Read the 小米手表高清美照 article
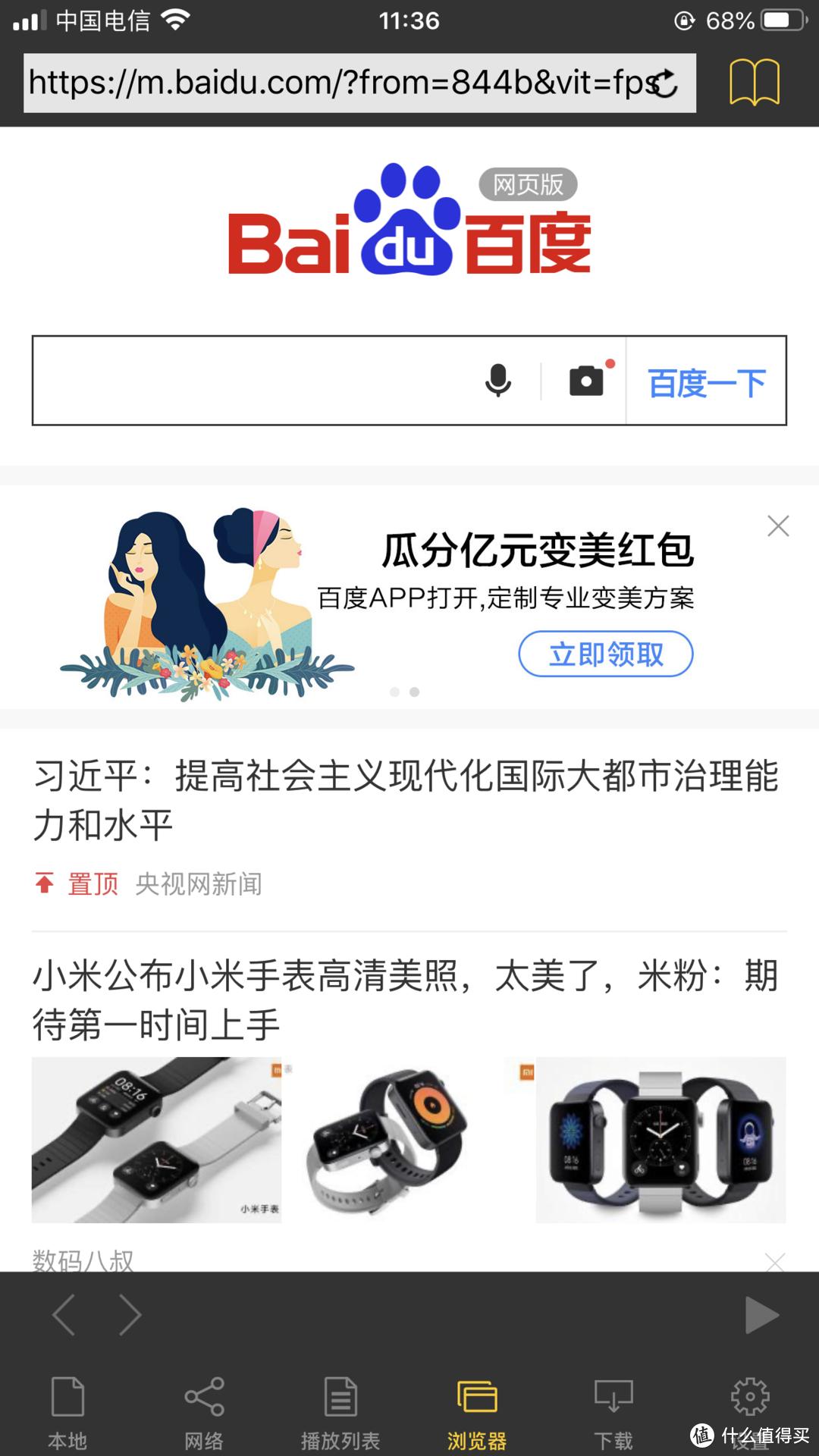819x1456 pixels. pos(406,999)
